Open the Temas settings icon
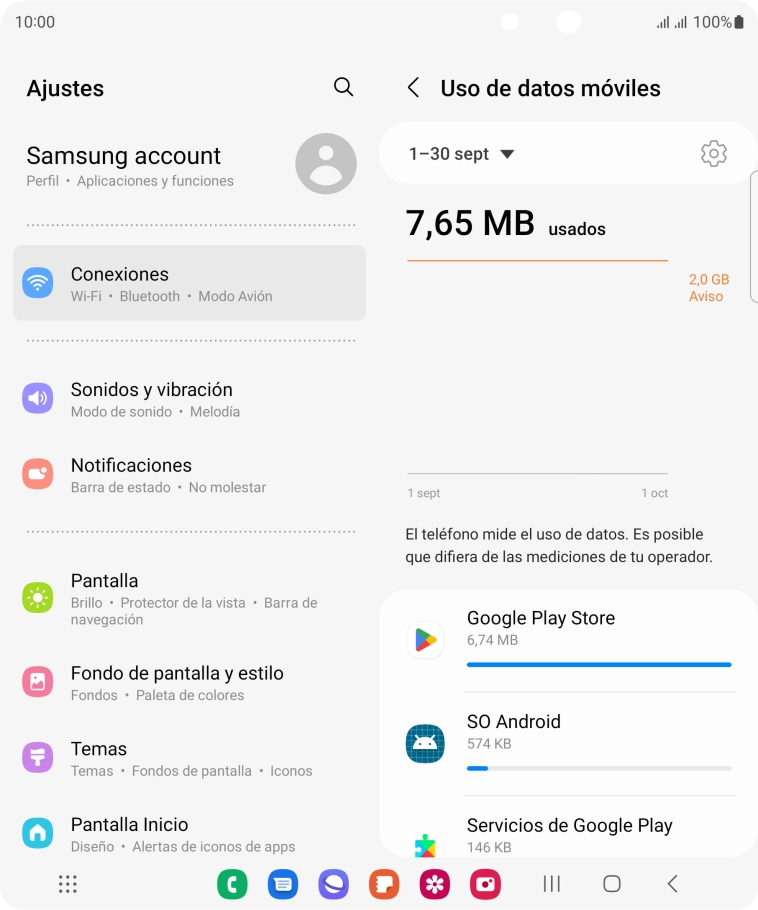758x910 pixels. [x=37, y=758]
